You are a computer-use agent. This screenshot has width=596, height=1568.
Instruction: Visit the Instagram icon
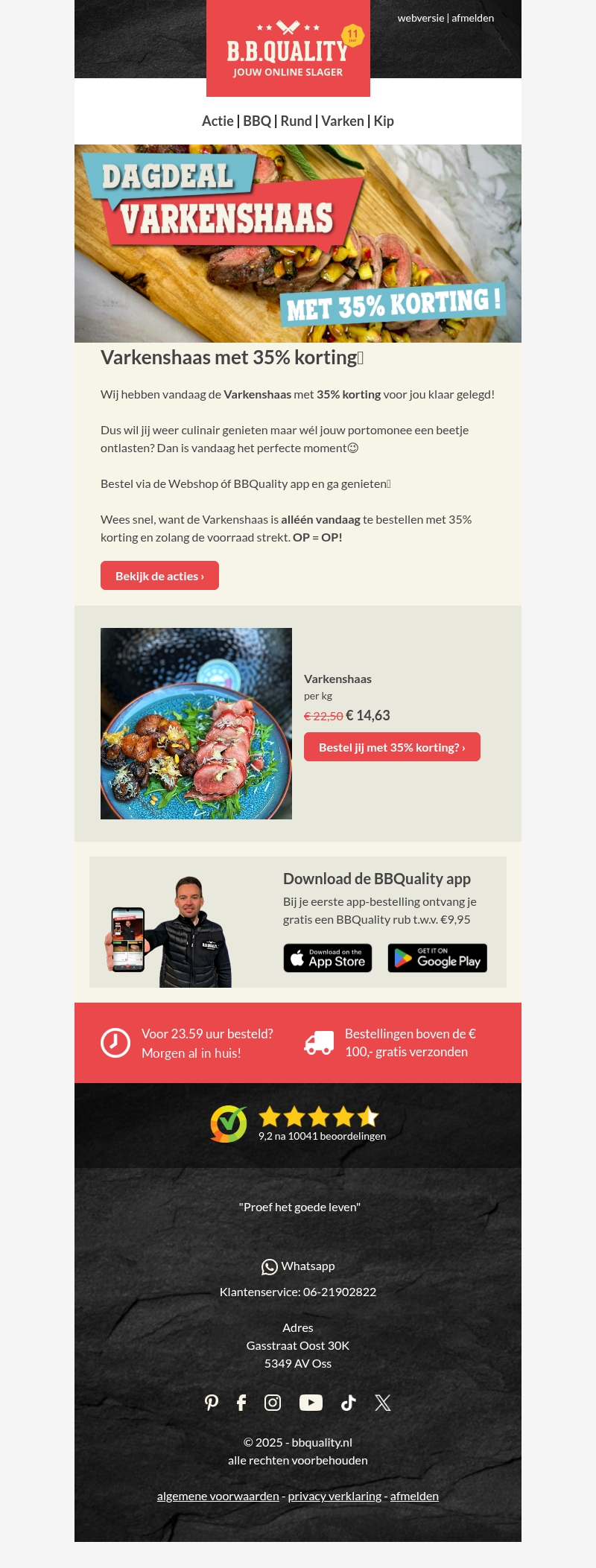[273, 1403]
